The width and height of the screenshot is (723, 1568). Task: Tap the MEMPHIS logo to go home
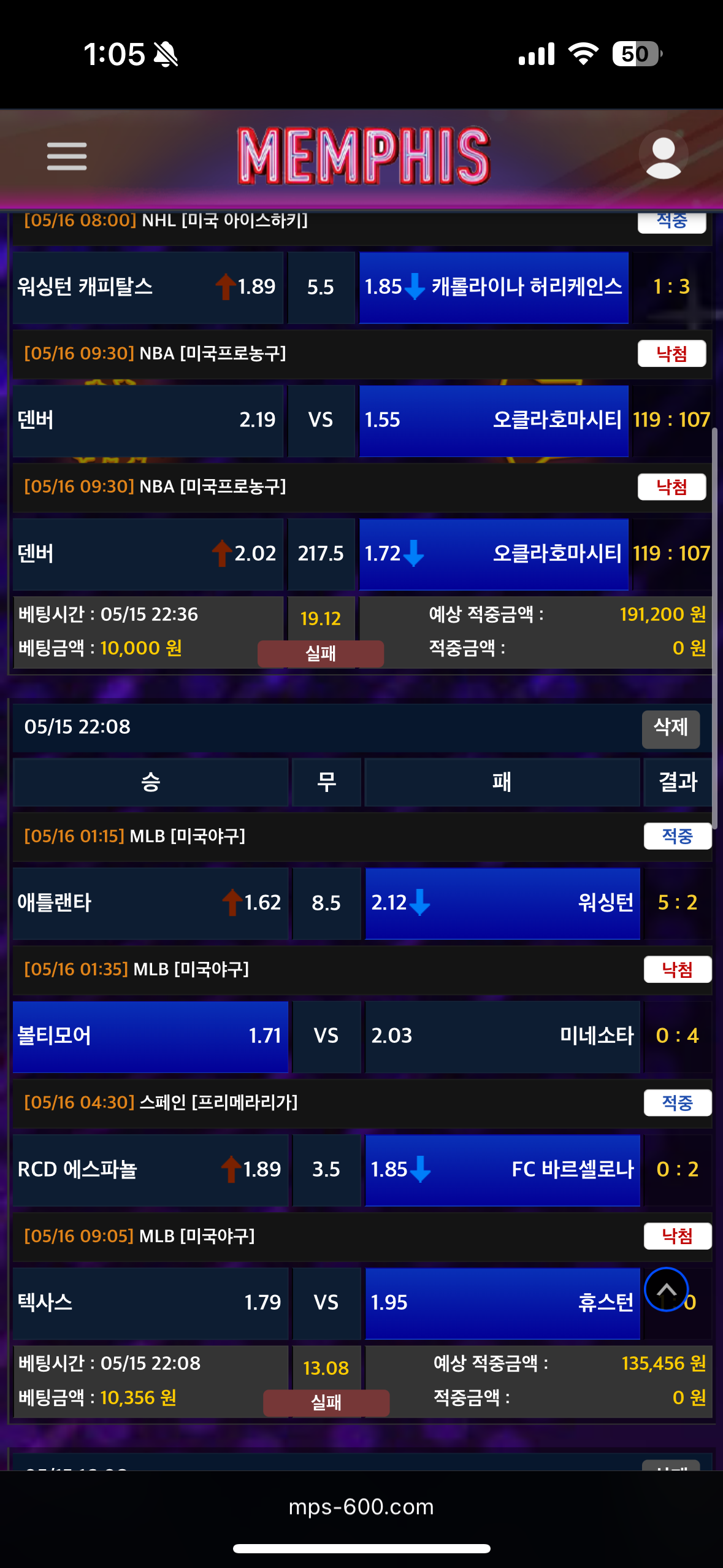click(x=364, y=156)
